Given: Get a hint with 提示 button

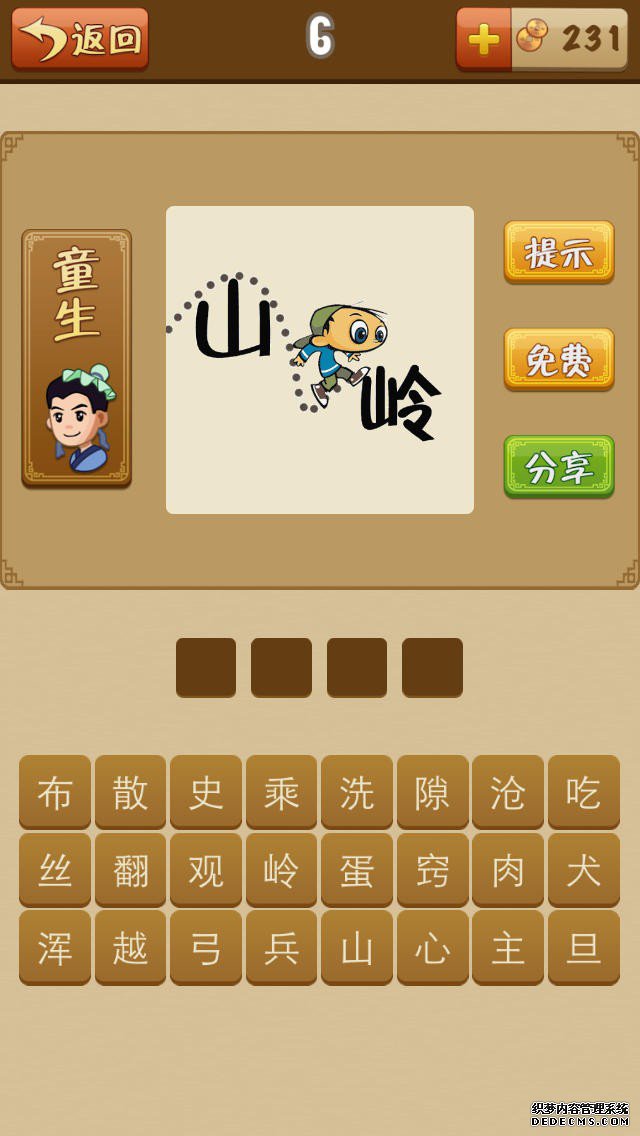Looking at the screenshot, I should [x=559, y=252].
